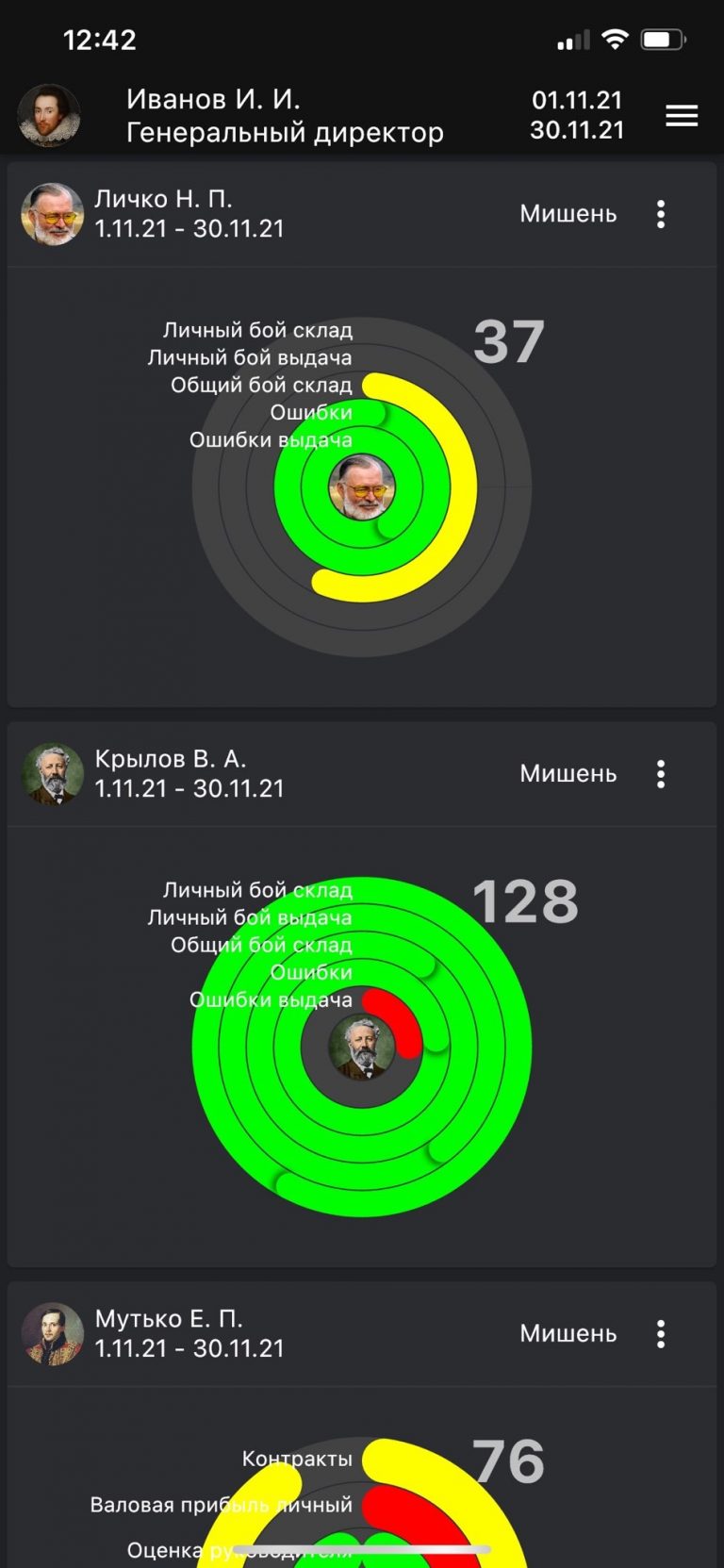This screenshot has width=724, height=1568.
Task: Tap Мишень on Мутько Е. П. card
Action: click(568, 1334)
